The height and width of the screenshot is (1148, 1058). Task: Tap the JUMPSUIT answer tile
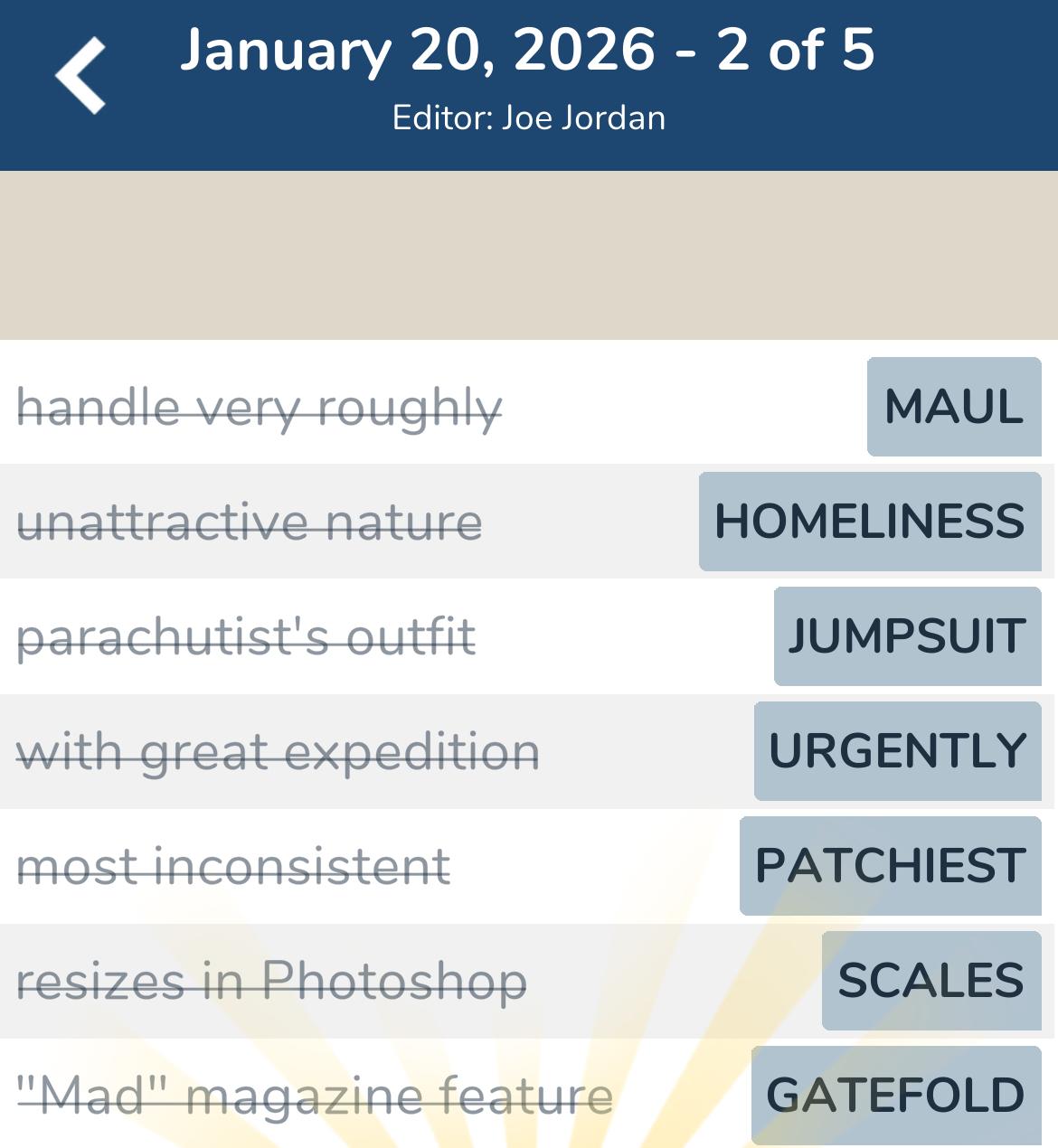907,635
